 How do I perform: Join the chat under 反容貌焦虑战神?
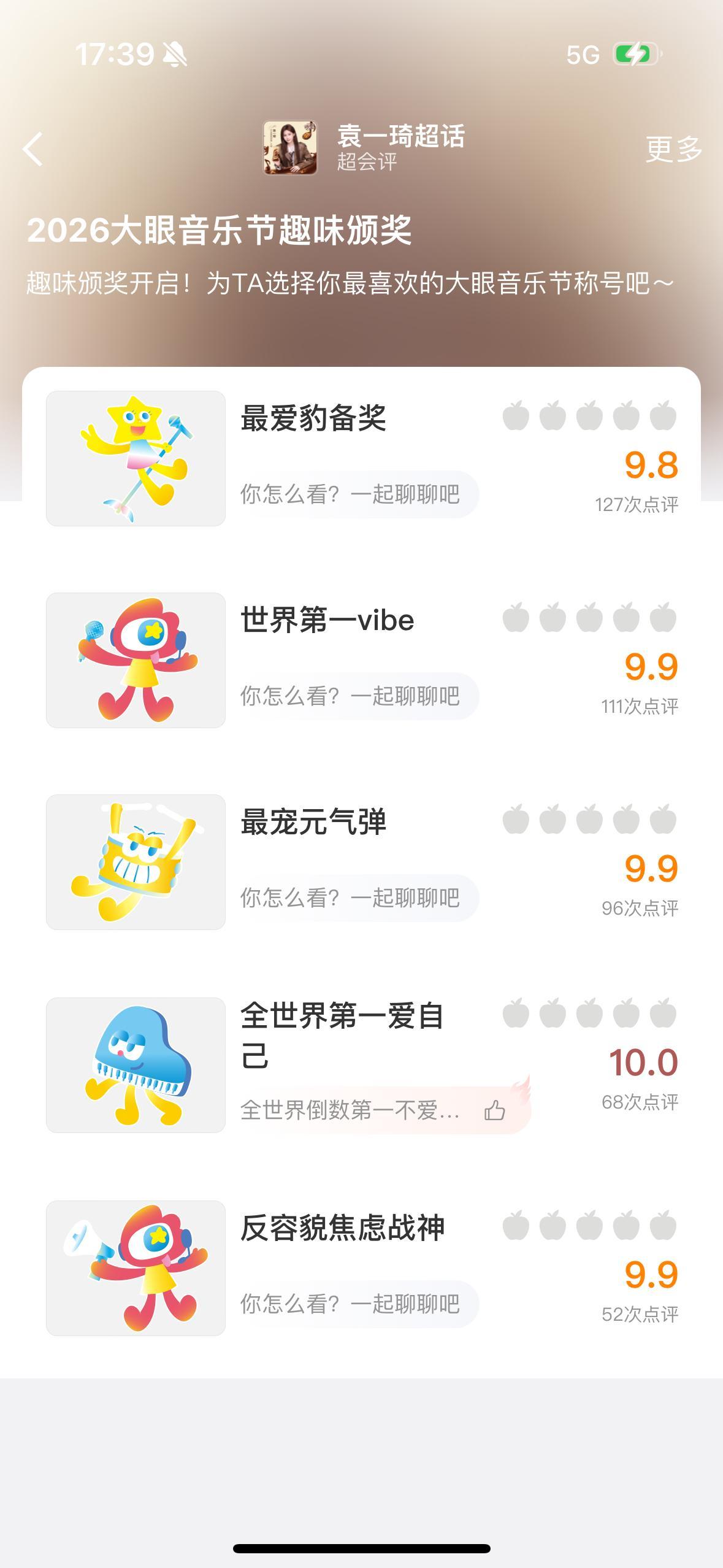coord(358,1304)
